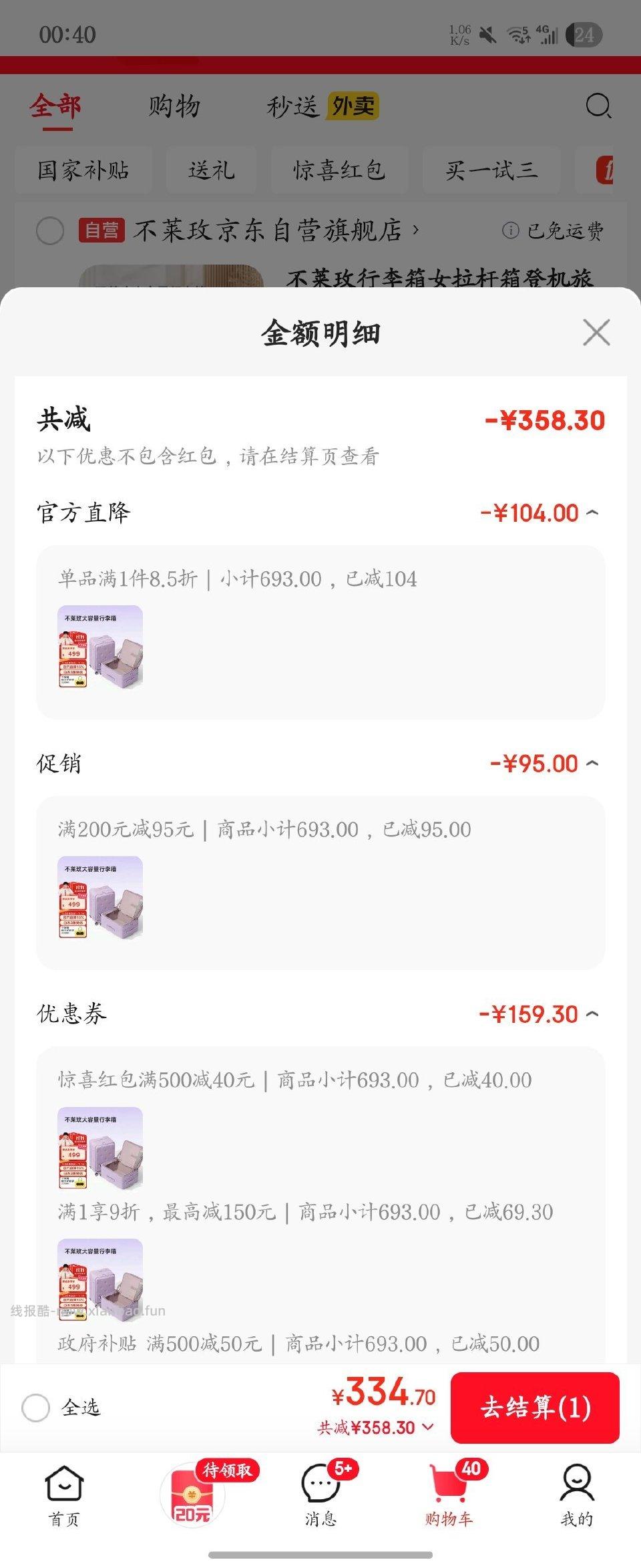Collapse the 优惠券 coupon section
This screenshot has width=641, height=1568.
tap(592, 1014)
